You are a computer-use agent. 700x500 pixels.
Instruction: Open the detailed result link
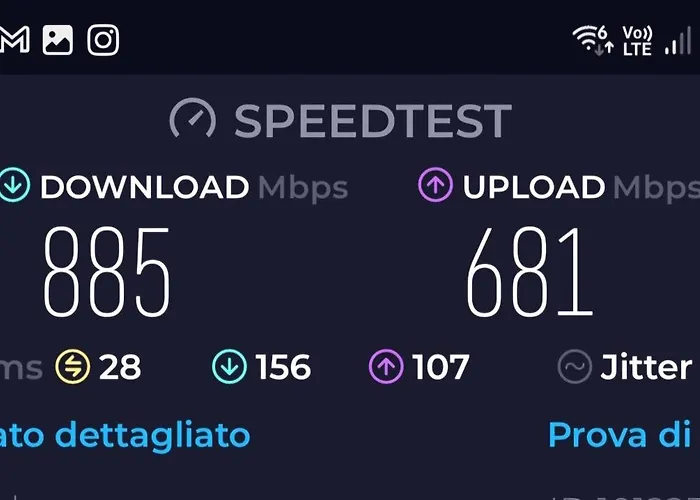[125, 435]
